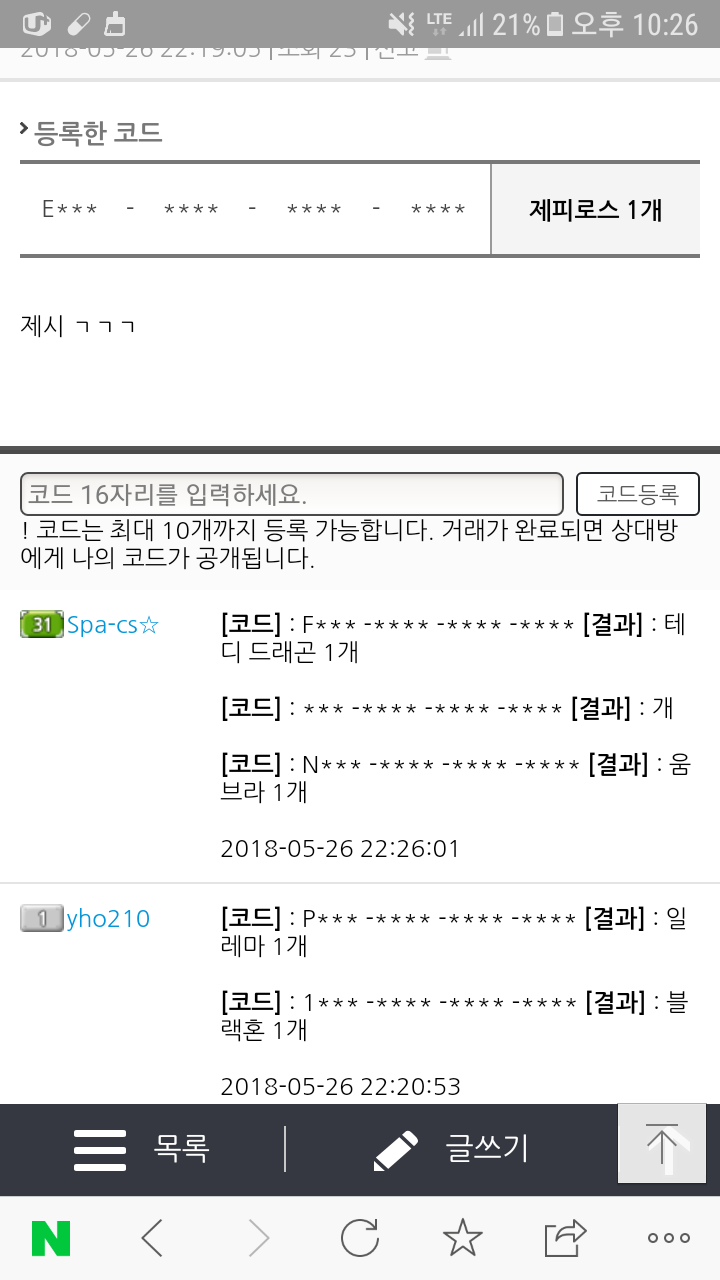Go back with the browser back arrow
Screen dimensions: 720x1280
[152, 1239]
